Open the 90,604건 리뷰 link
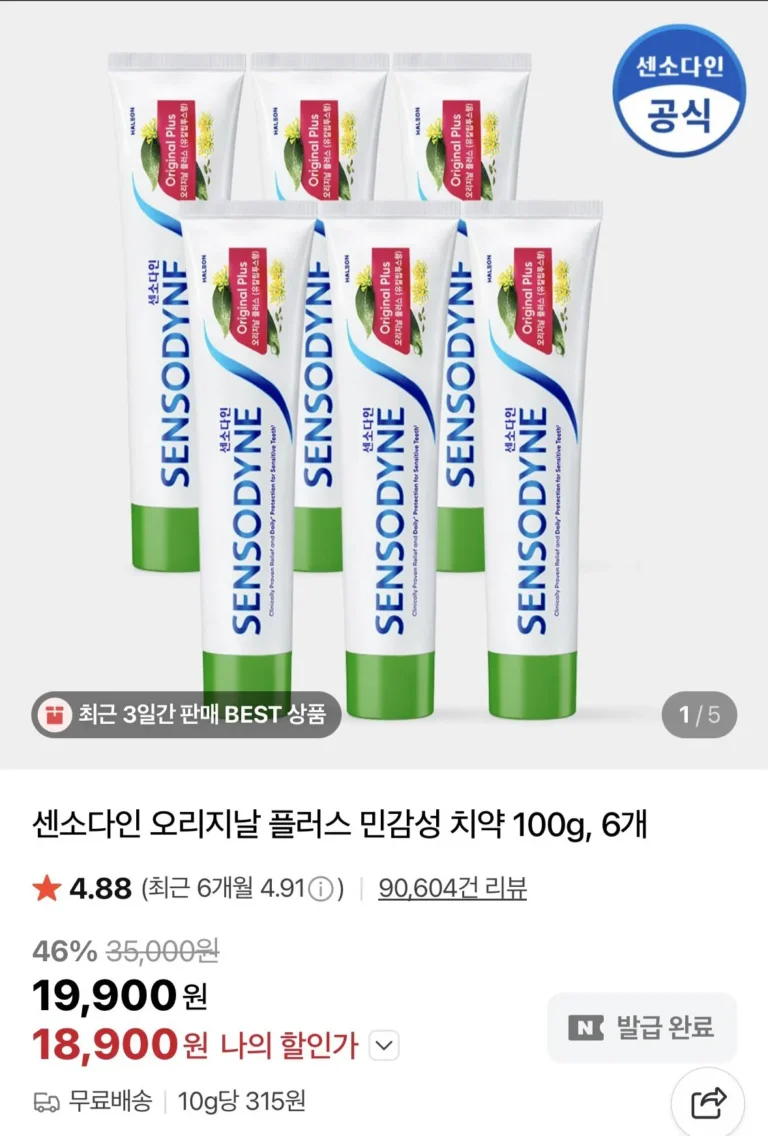Image resolution: width=768 pixels, height=1136 pixels. [452, 887]
